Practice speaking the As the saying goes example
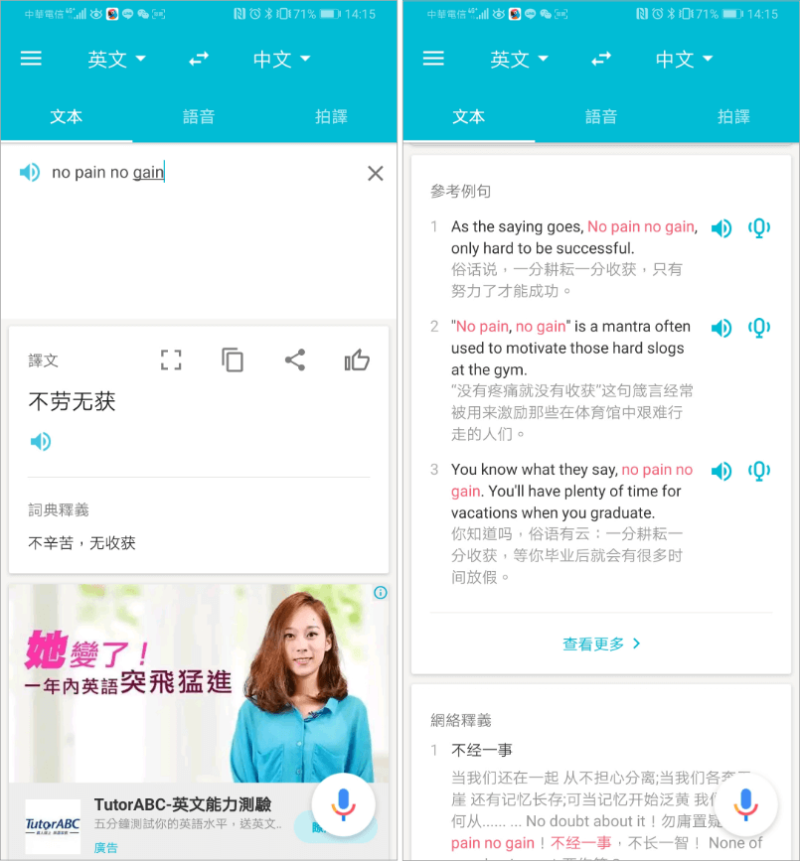 [x=759, y=228]
